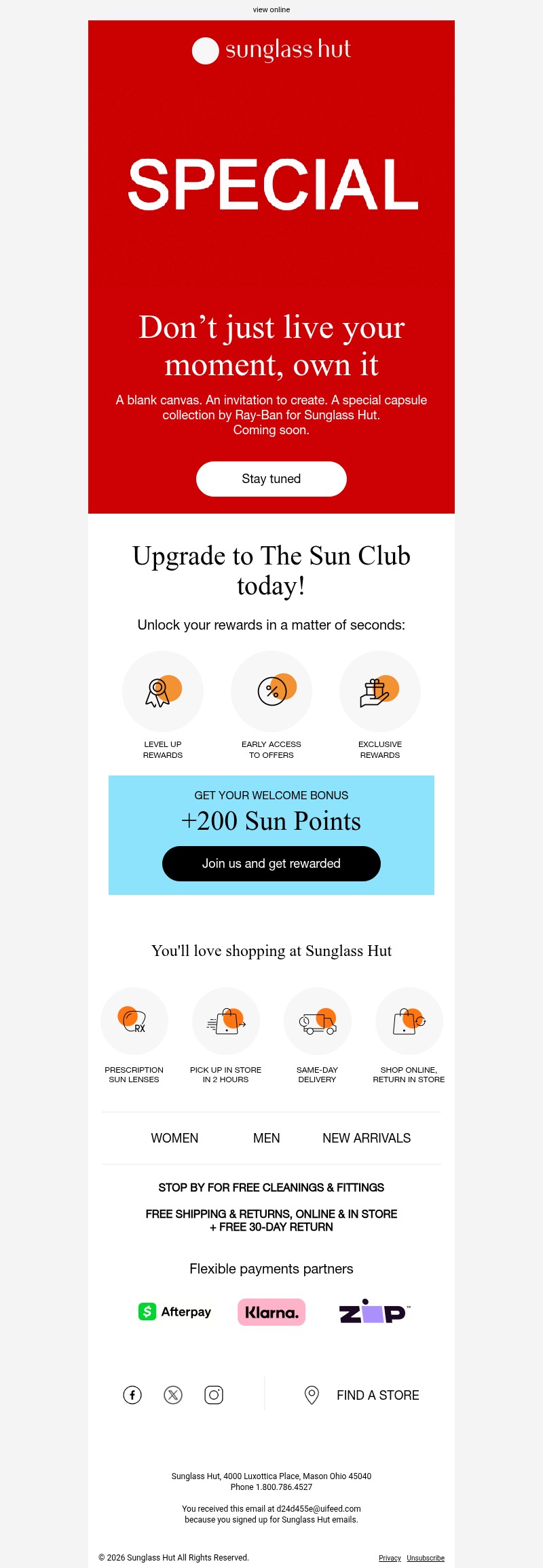Open the Instagram icon
This screenshot has height=1568, width=543.
(214, 1395)
